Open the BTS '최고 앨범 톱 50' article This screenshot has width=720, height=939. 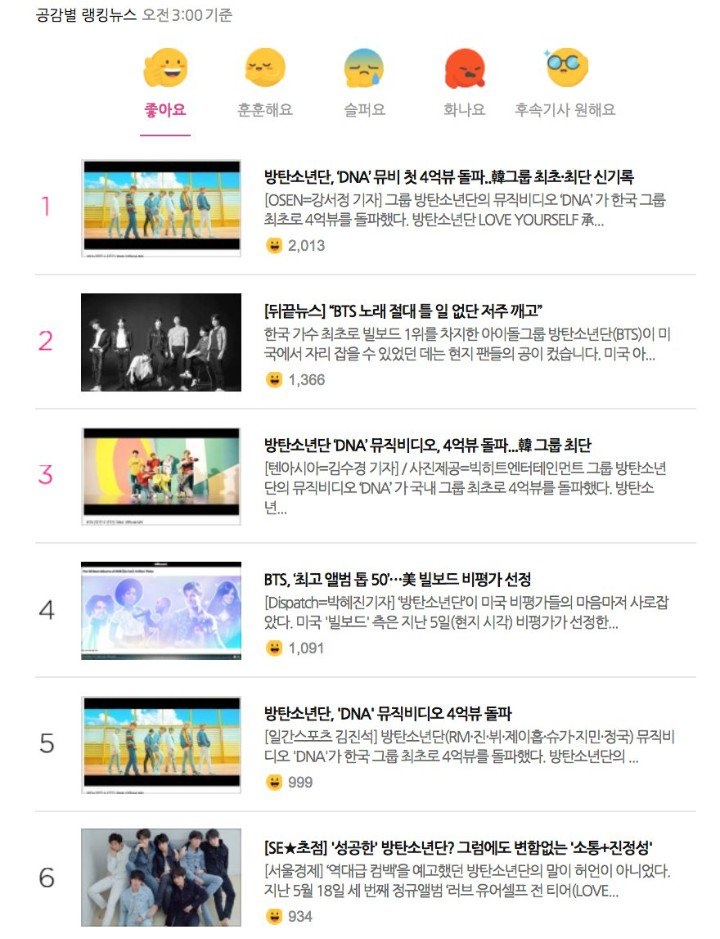click(x=397, y=579)
